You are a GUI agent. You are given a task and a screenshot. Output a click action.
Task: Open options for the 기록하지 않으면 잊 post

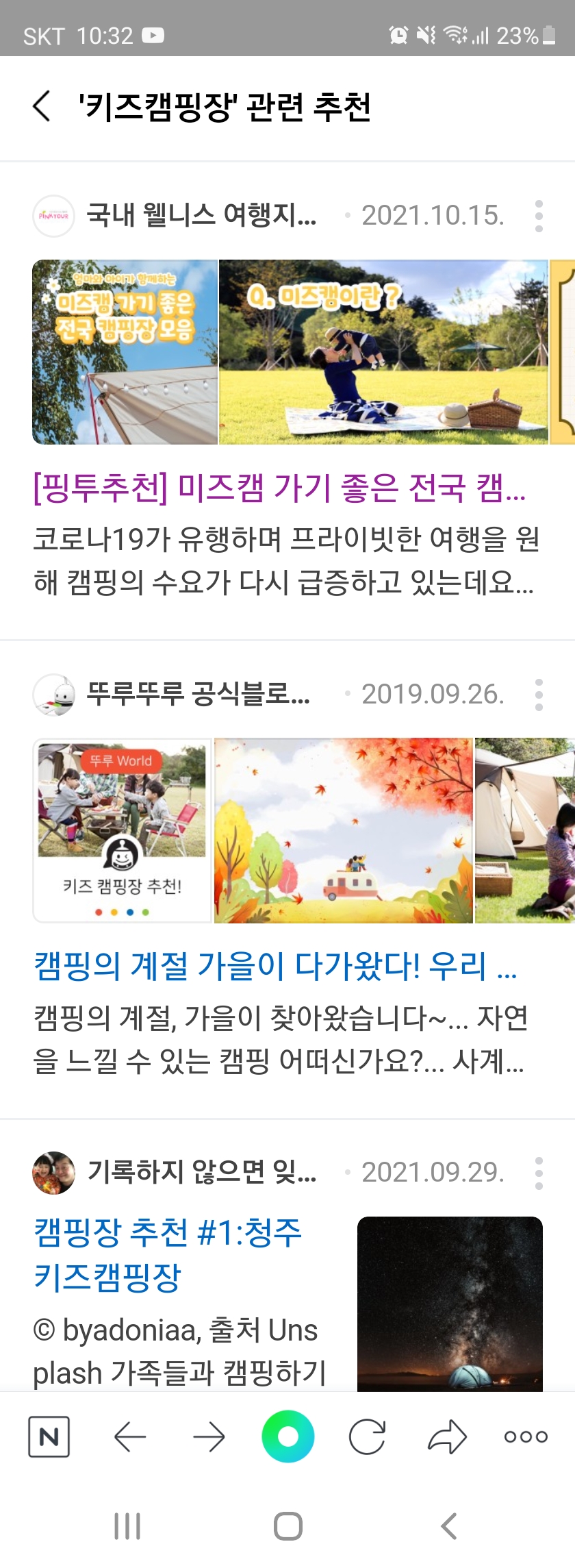[539, 1173]
